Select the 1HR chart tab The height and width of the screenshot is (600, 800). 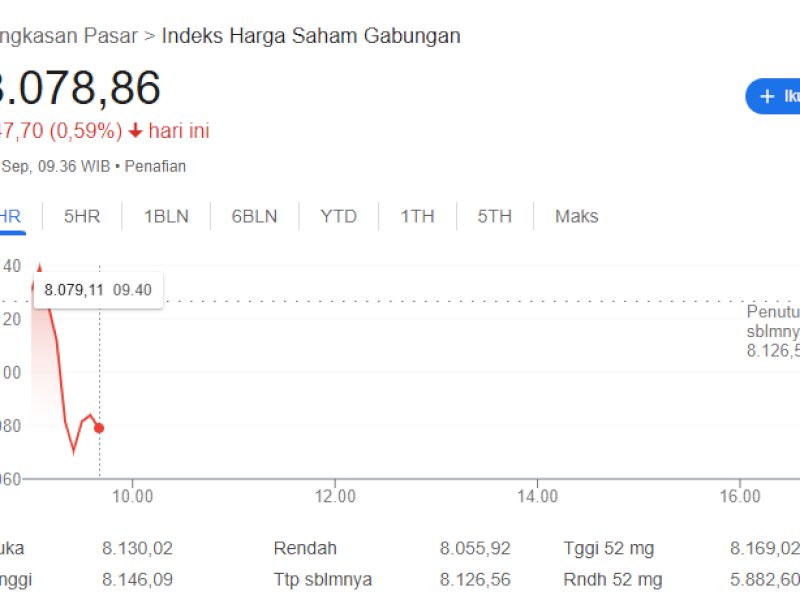click(x=10, y=216)
